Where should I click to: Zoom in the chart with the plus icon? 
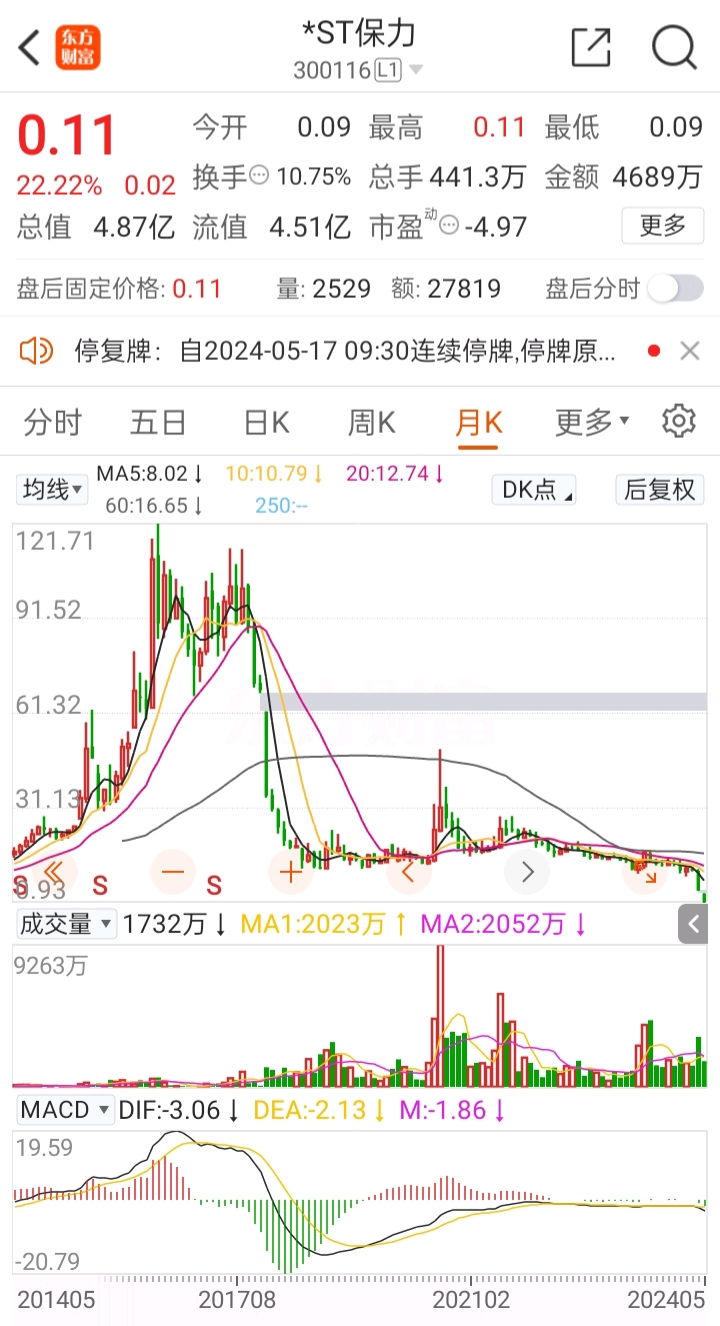(x=290, y=872)
